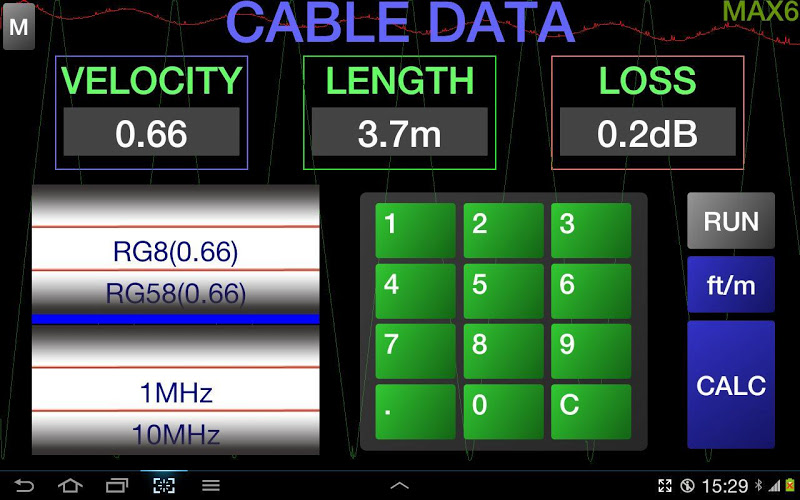Viewport: 800px width, 500px height.
Task: Choose RG8(0.66) cable type
Action: click(176, 252)
